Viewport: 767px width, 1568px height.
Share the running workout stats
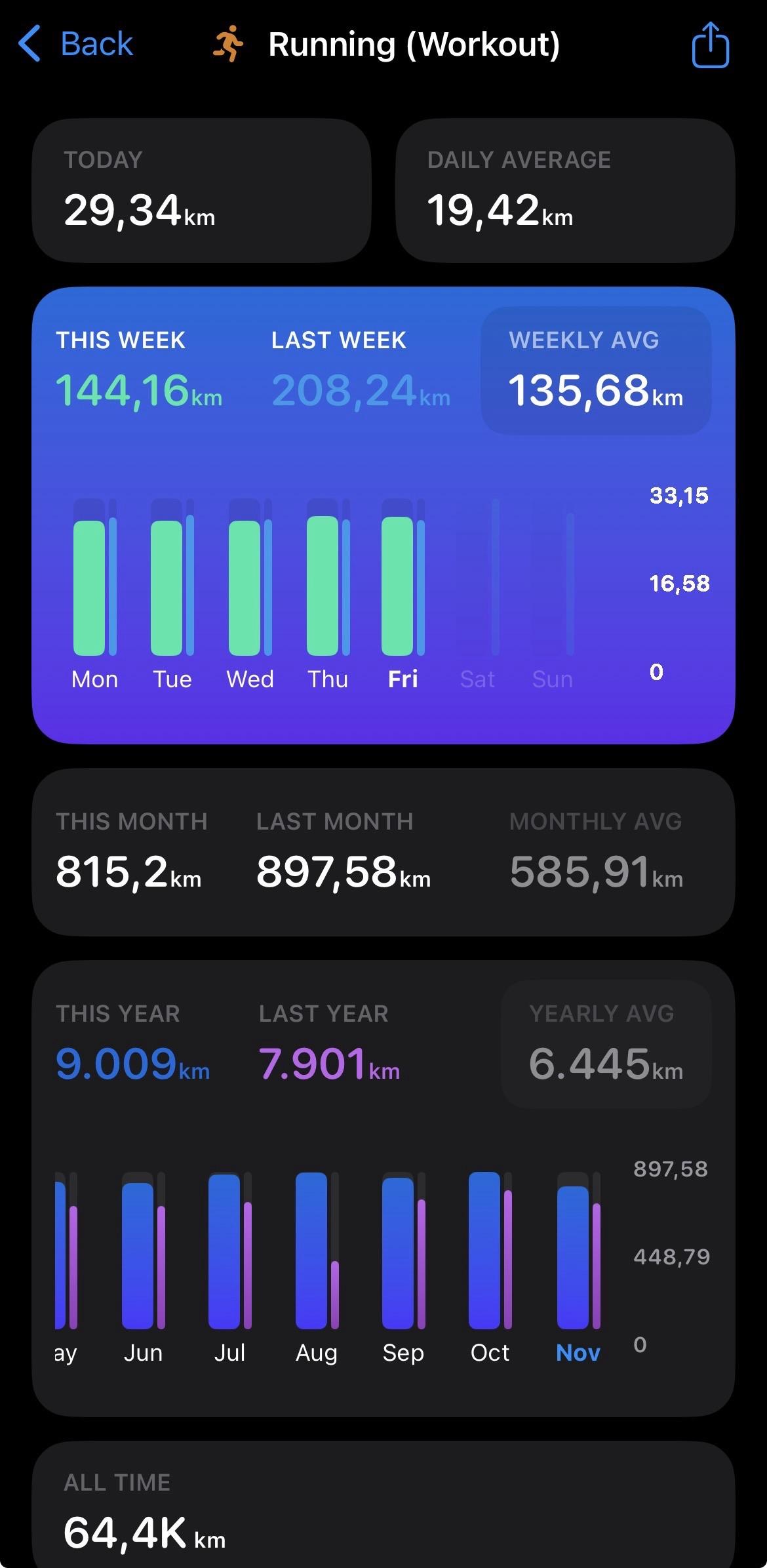[710, 45]
